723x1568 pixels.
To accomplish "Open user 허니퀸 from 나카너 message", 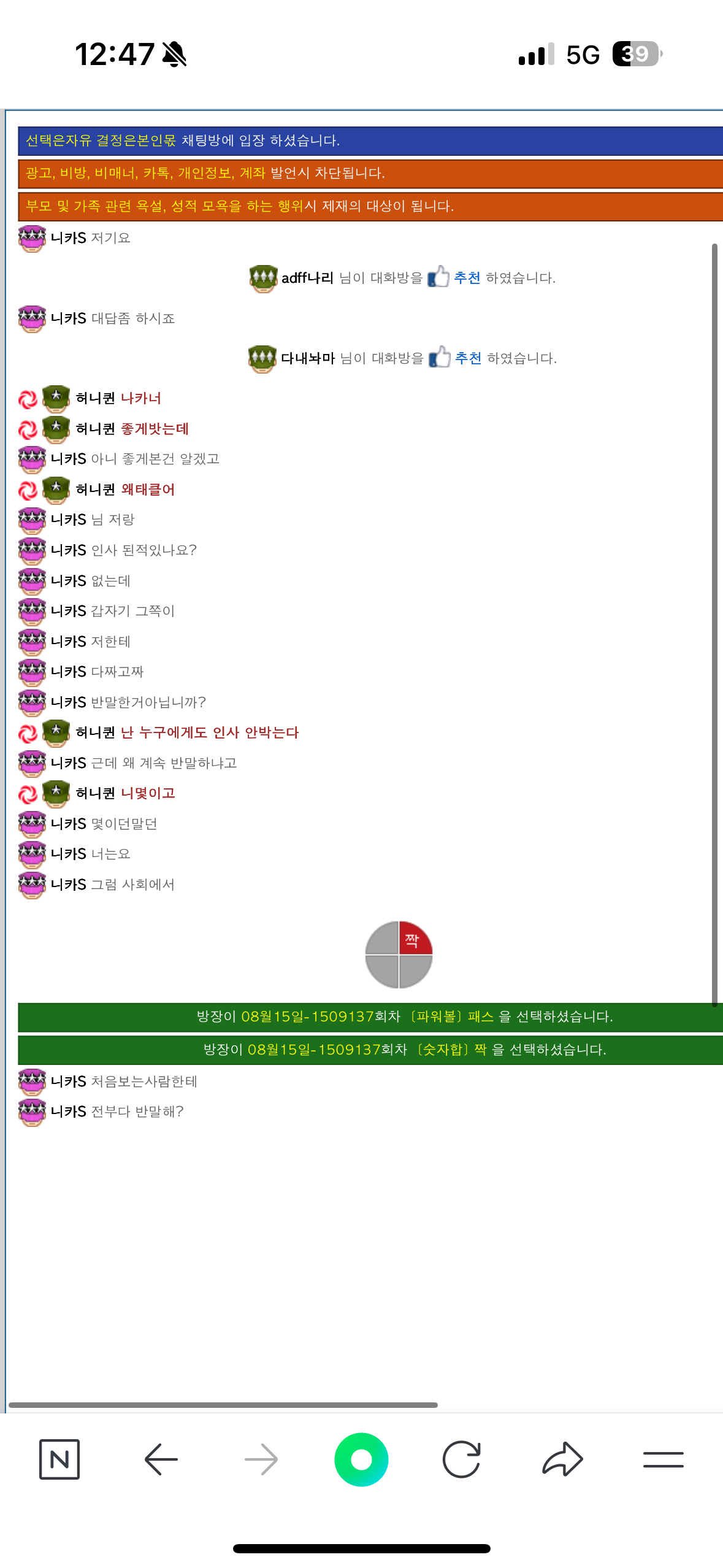I will tap(95, 398).
